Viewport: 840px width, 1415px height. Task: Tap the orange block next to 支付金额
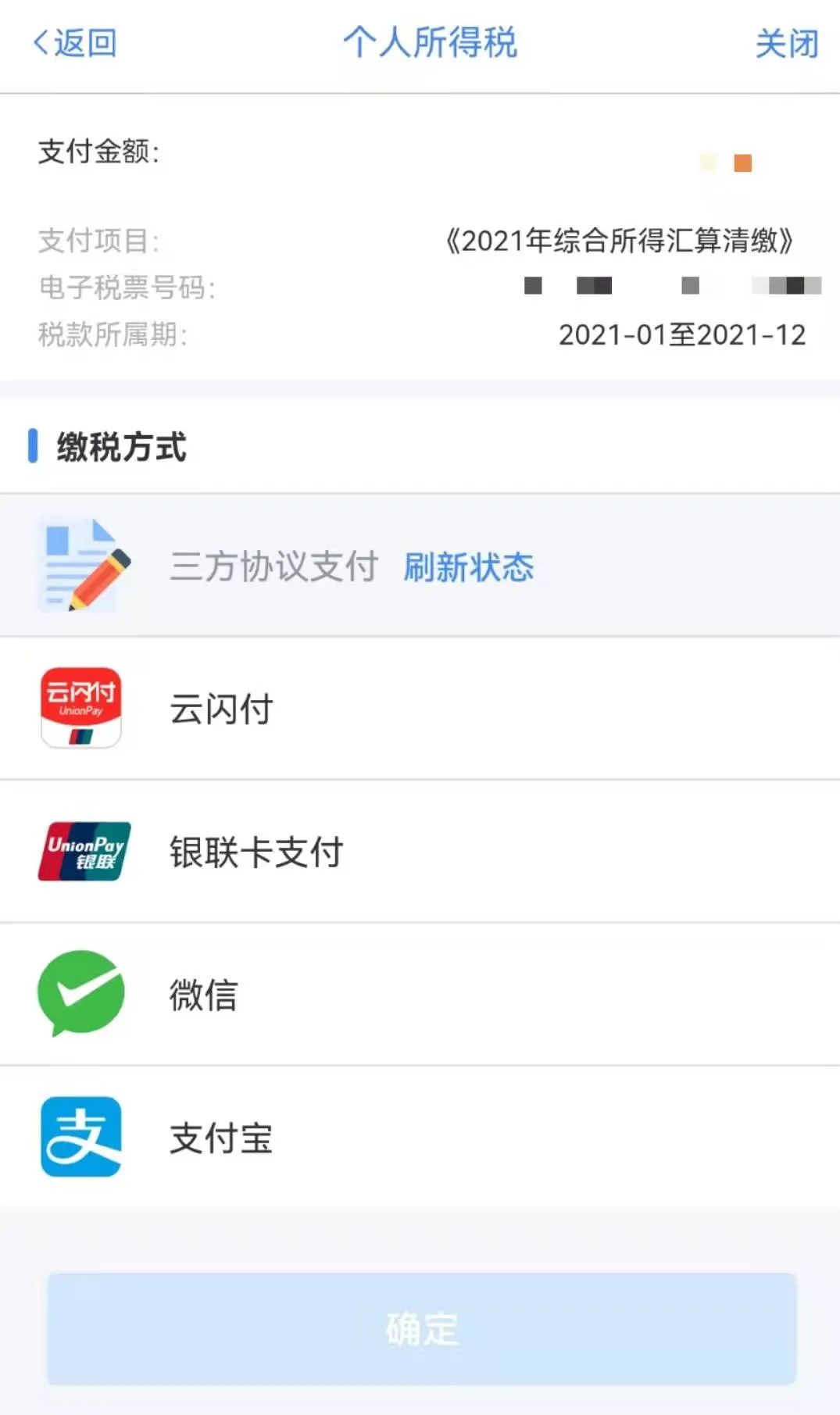click(x=742, y=162)
